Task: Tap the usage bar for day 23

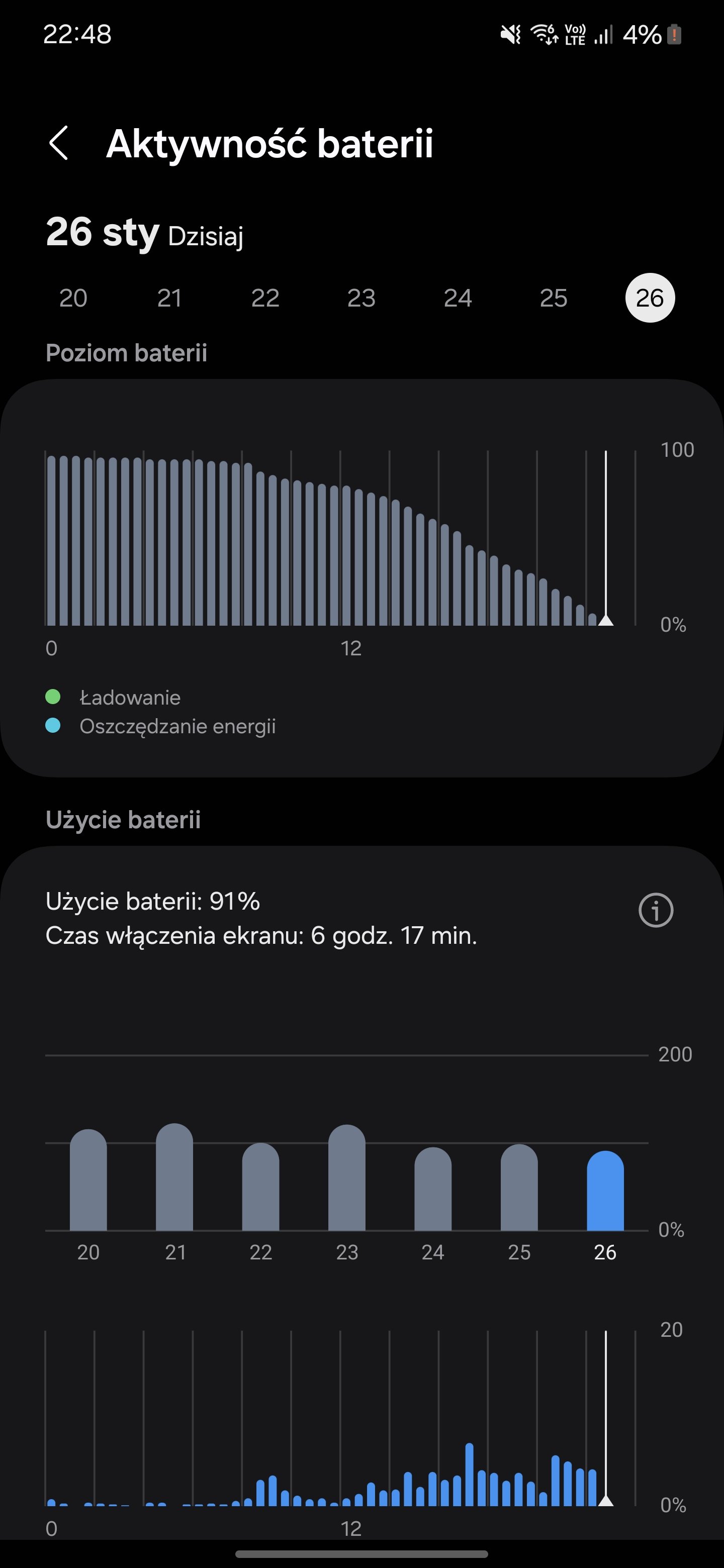Action: [347, 1177]
